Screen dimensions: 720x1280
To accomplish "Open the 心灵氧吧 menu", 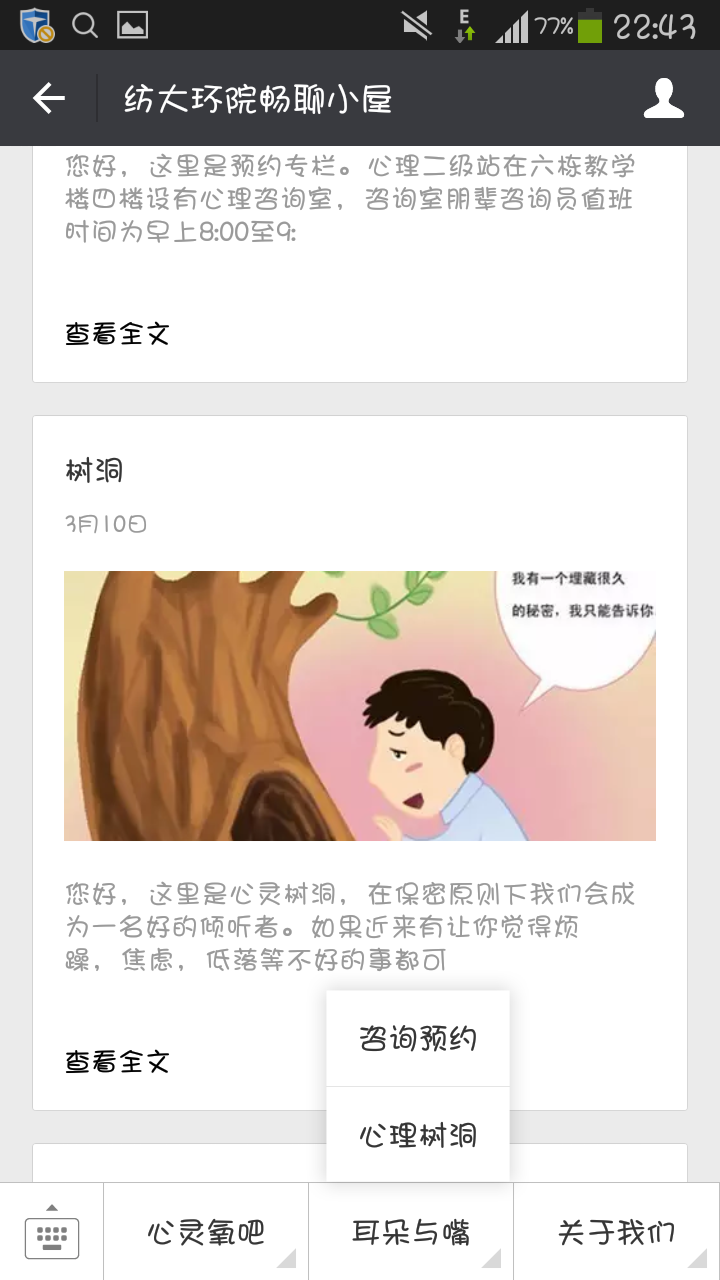I will pyautogui.click(x=206, y=1232).
